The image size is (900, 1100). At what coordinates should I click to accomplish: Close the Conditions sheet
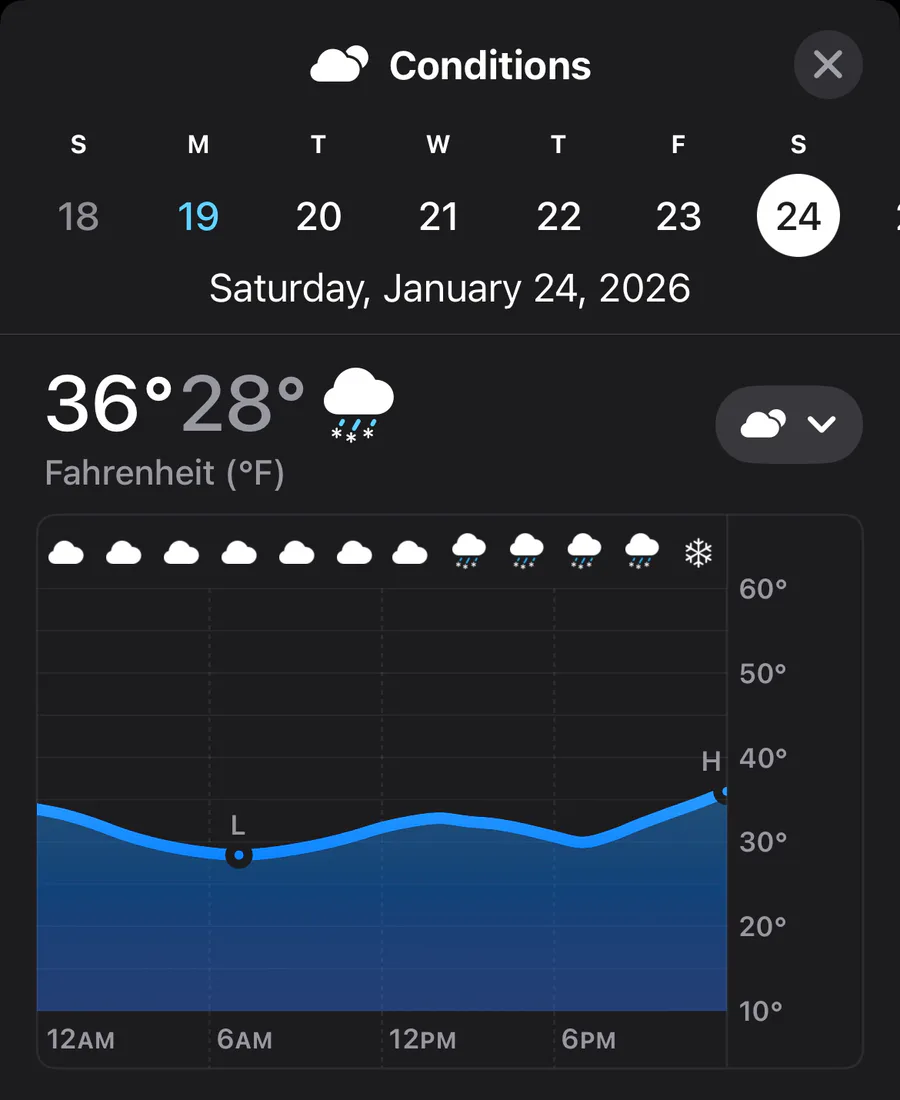tap(828, 65)
